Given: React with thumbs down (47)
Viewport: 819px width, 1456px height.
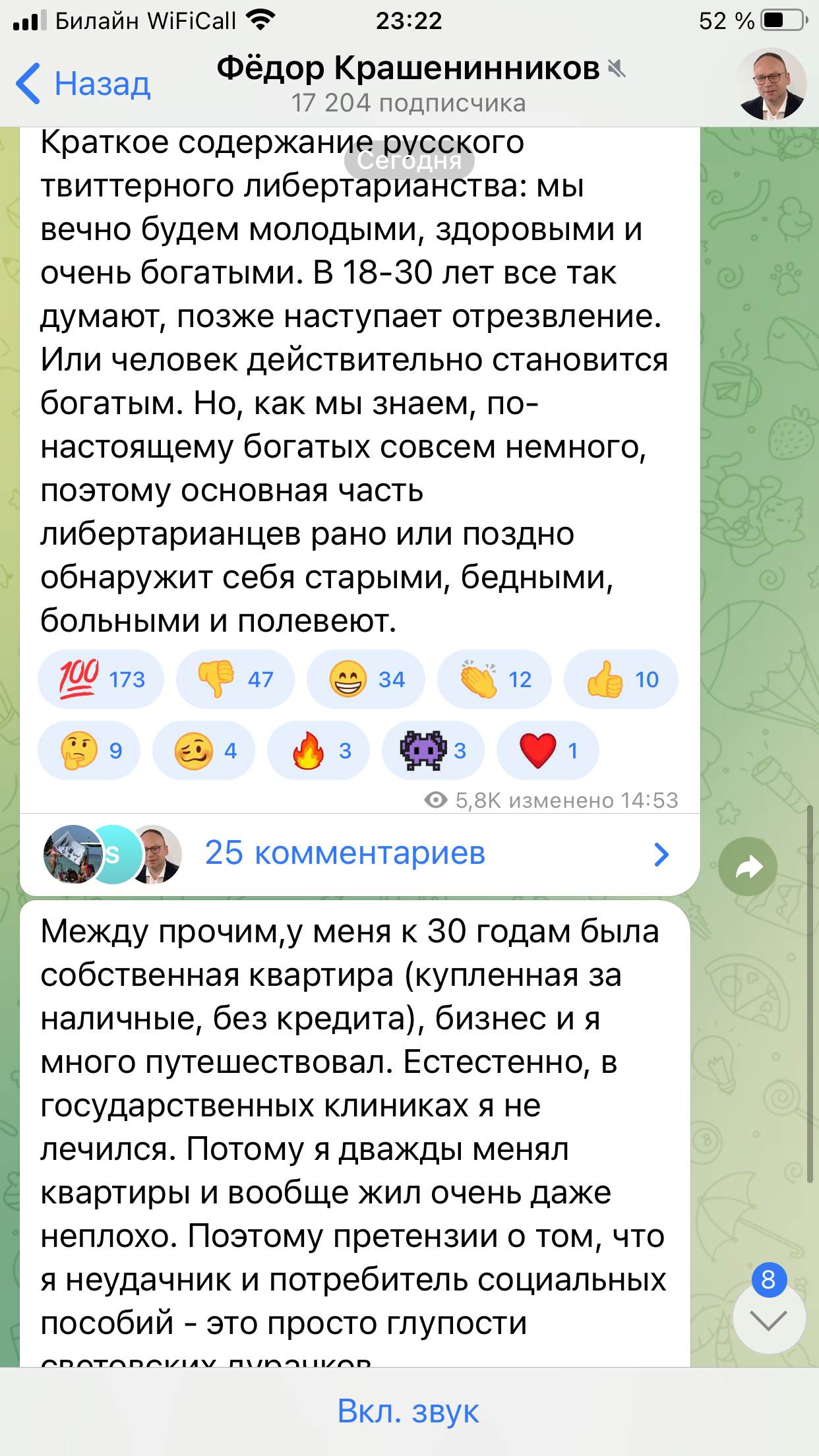Looking at the screenshot, I should coord(235,679).
